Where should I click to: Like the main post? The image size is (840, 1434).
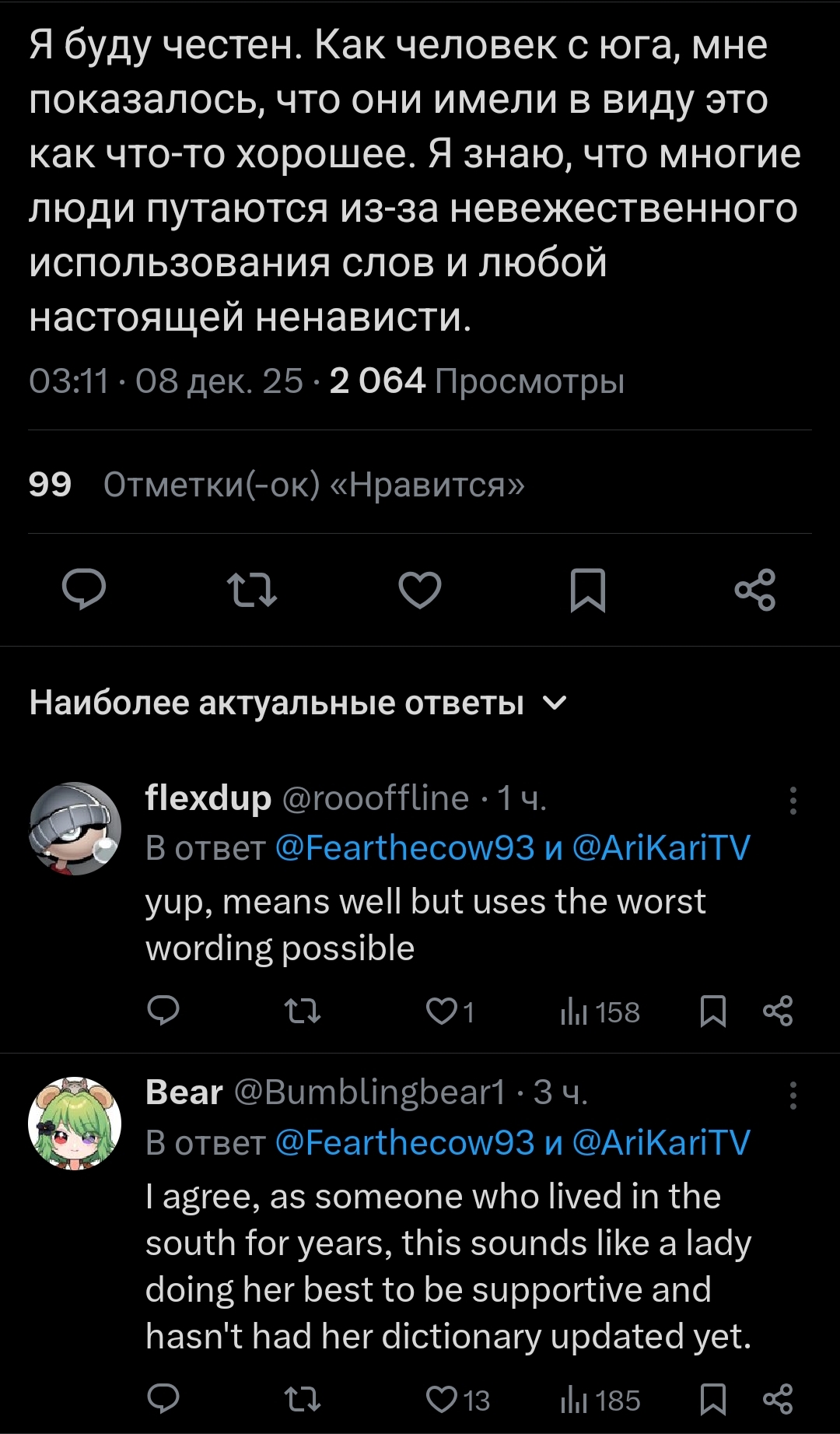click(x=420, y=589)
